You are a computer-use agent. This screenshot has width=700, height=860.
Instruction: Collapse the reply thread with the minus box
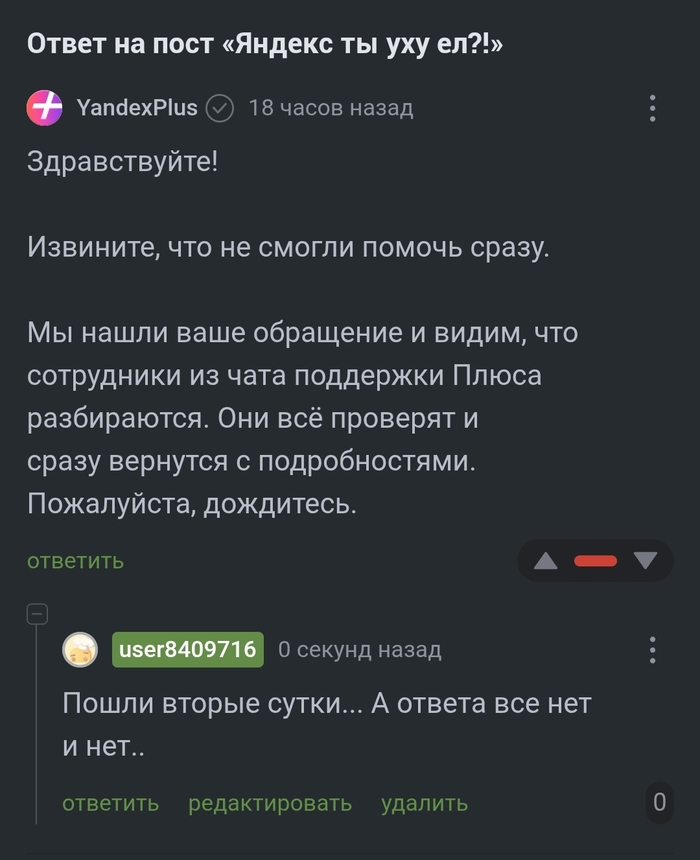tap(37, 614)
